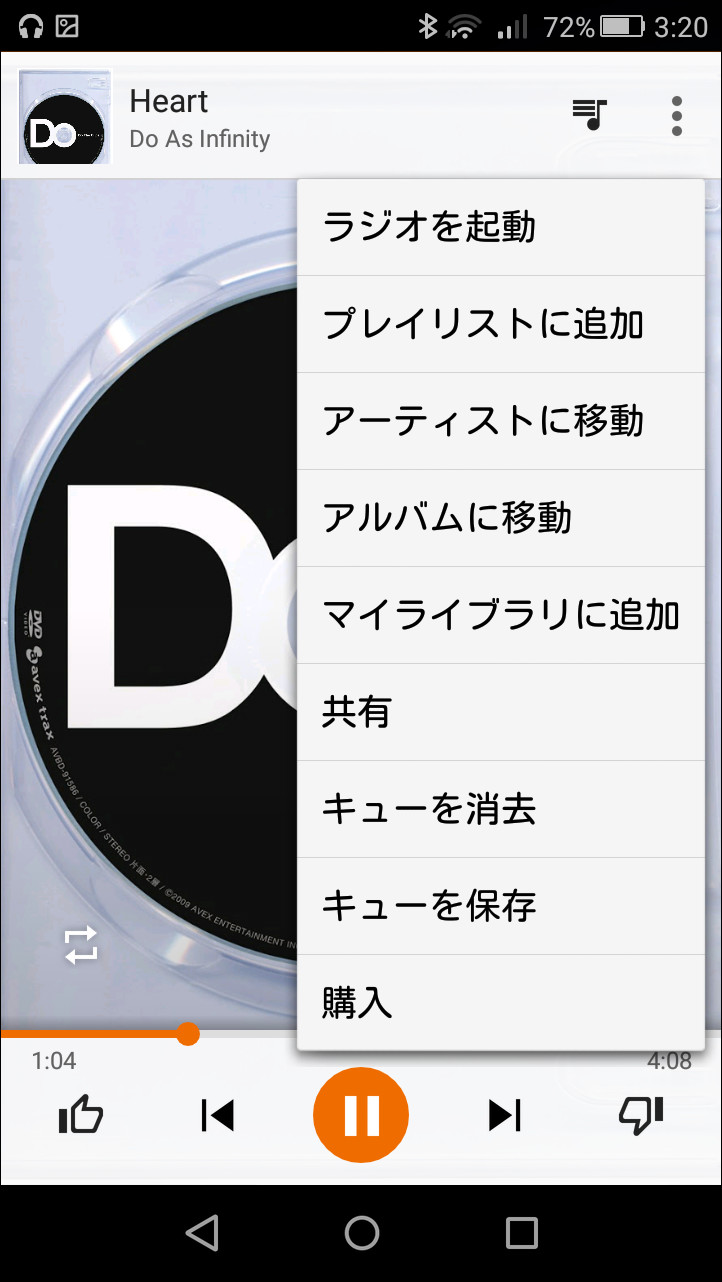The height and width of the screenshot is (1282, 722).
Task: Open the song via the album art thumbnail
Action: click(x=64, y=116)
